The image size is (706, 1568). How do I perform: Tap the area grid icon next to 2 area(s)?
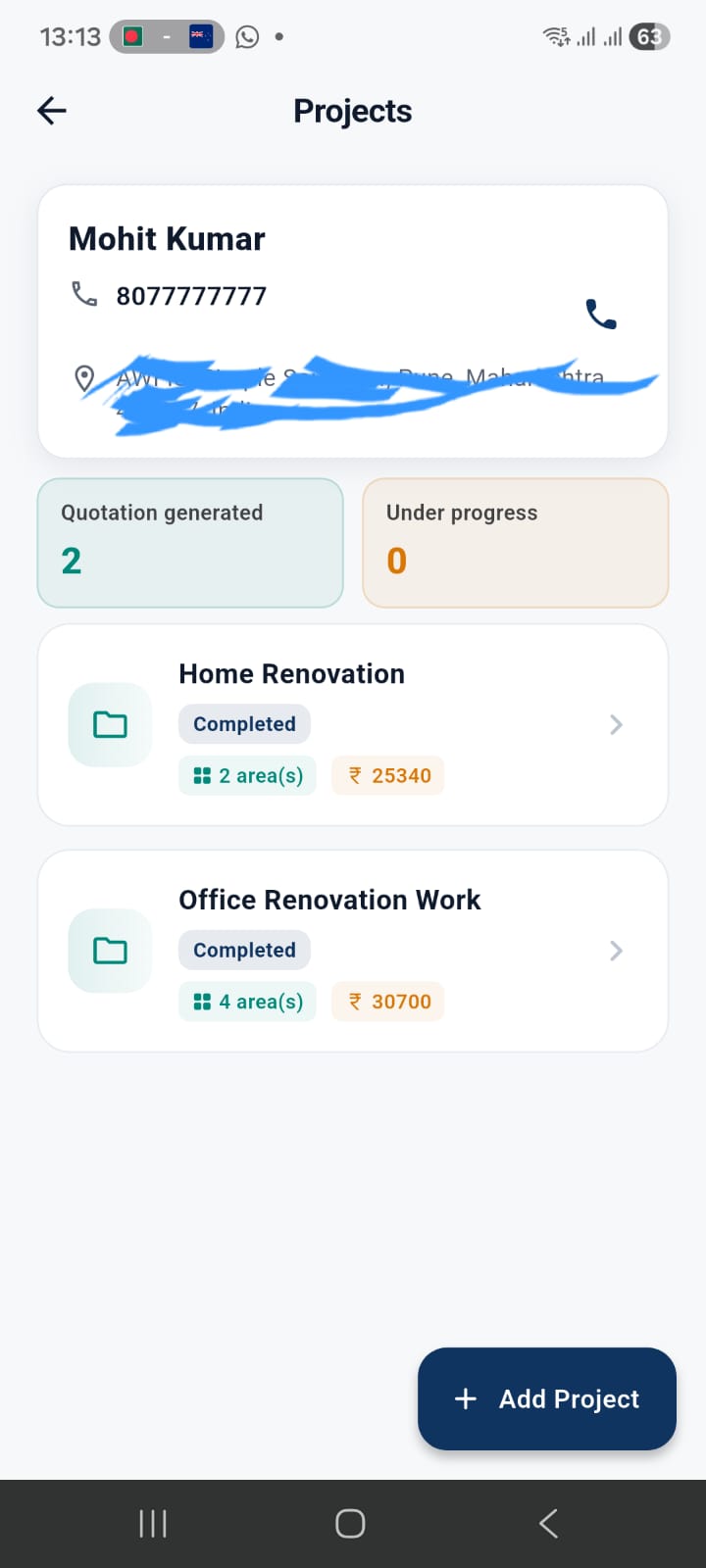tap(202, 774)
